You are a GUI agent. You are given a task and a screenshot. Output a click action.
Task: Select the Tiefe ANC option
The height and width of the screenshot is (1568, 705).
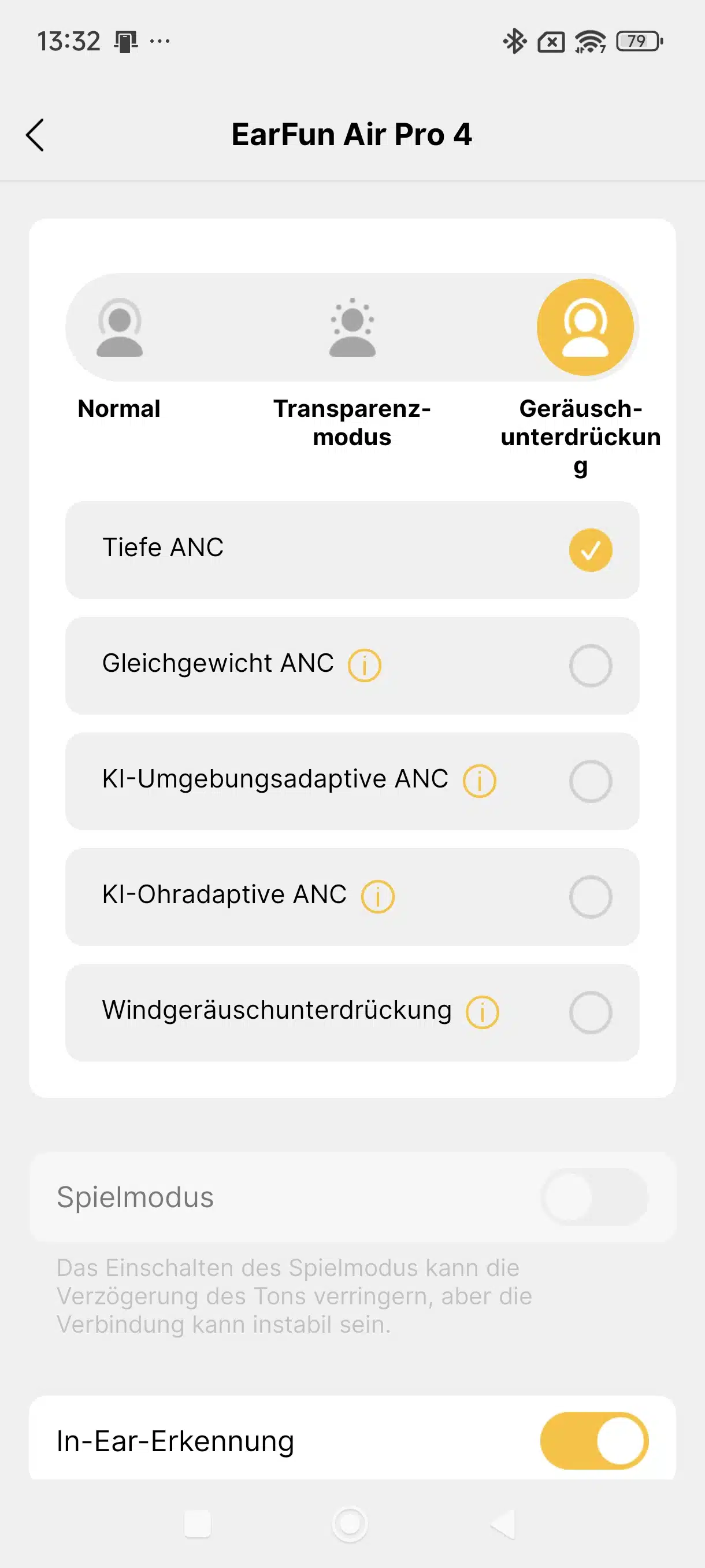point(352,550)
